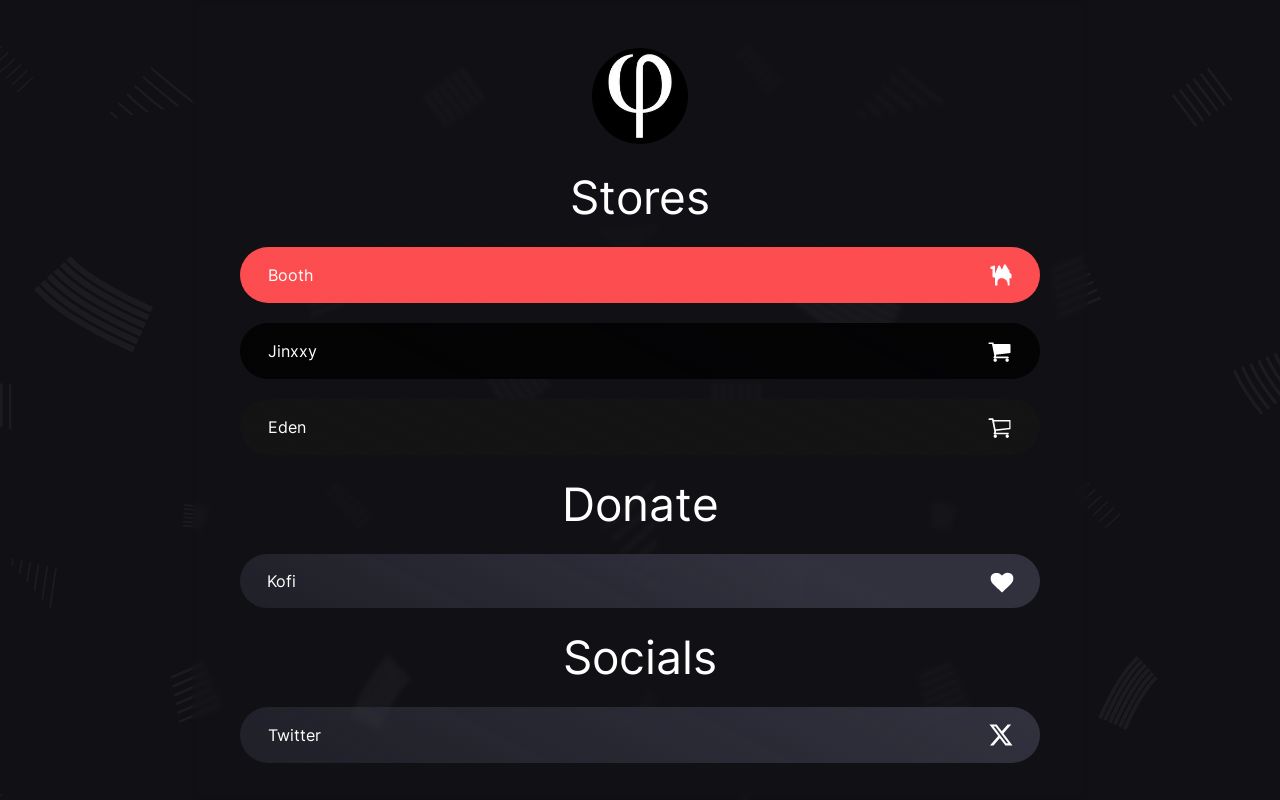Donate via the Kofi button

click(640, 581)
